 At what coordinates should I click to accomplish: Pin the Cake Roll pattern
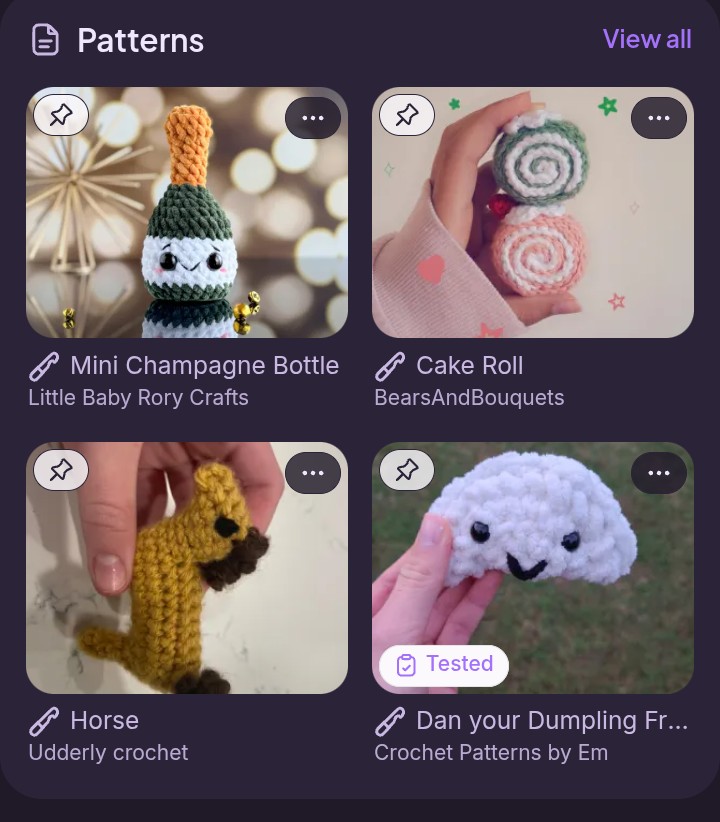point(407,115)
